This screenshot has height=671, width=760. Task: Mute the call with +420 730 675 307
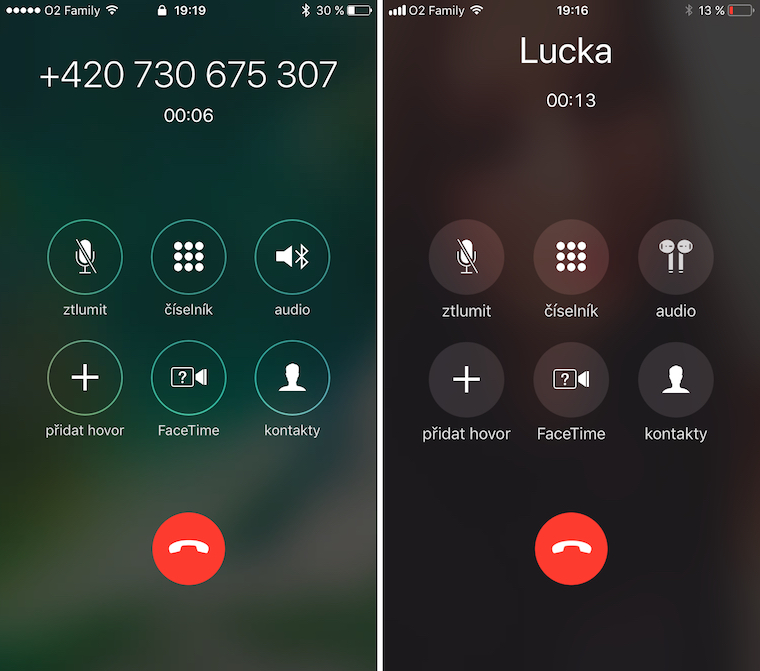[85, 257]
